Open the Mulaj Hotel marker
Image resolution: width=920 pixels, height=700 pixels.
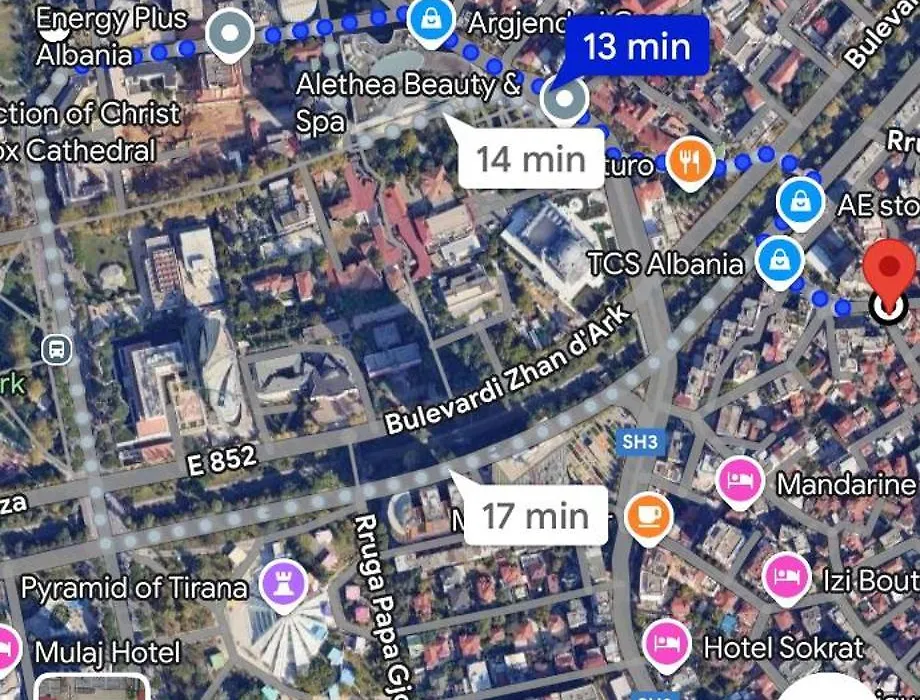pos(5,647)
